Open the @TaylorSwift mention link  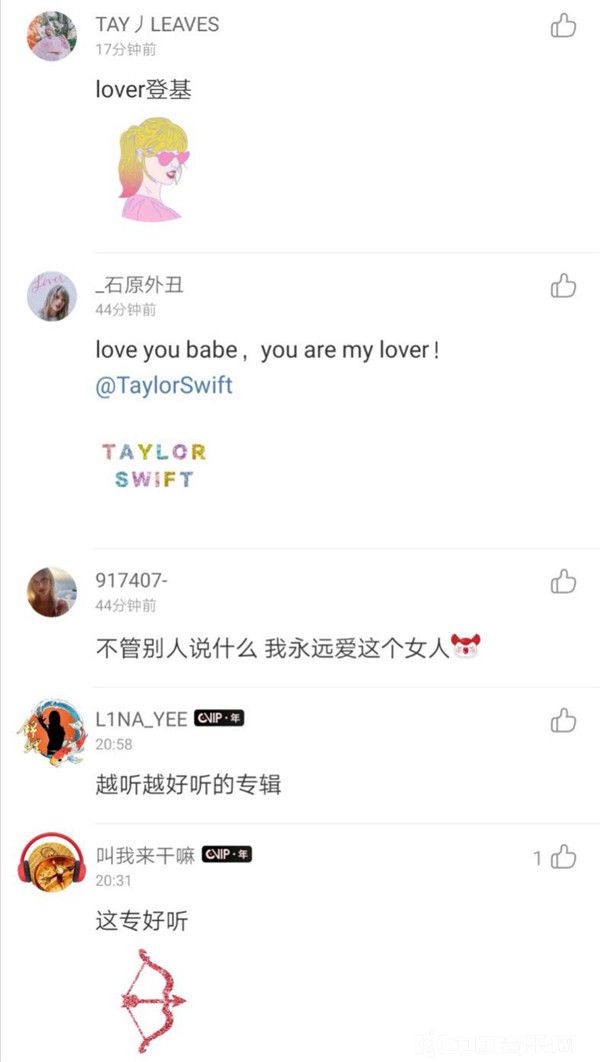point(164,386)
